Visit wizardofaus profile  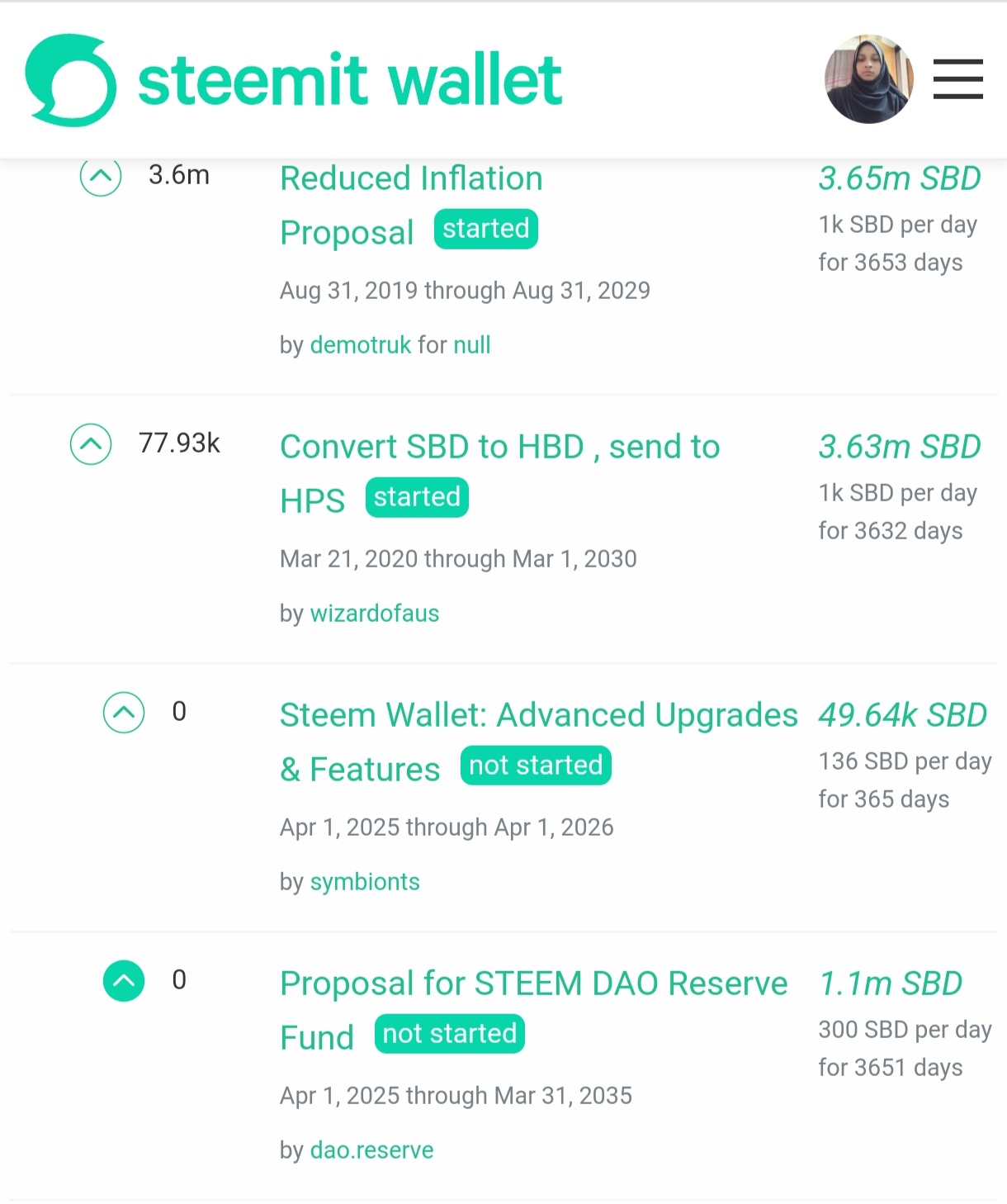point(375,614)
